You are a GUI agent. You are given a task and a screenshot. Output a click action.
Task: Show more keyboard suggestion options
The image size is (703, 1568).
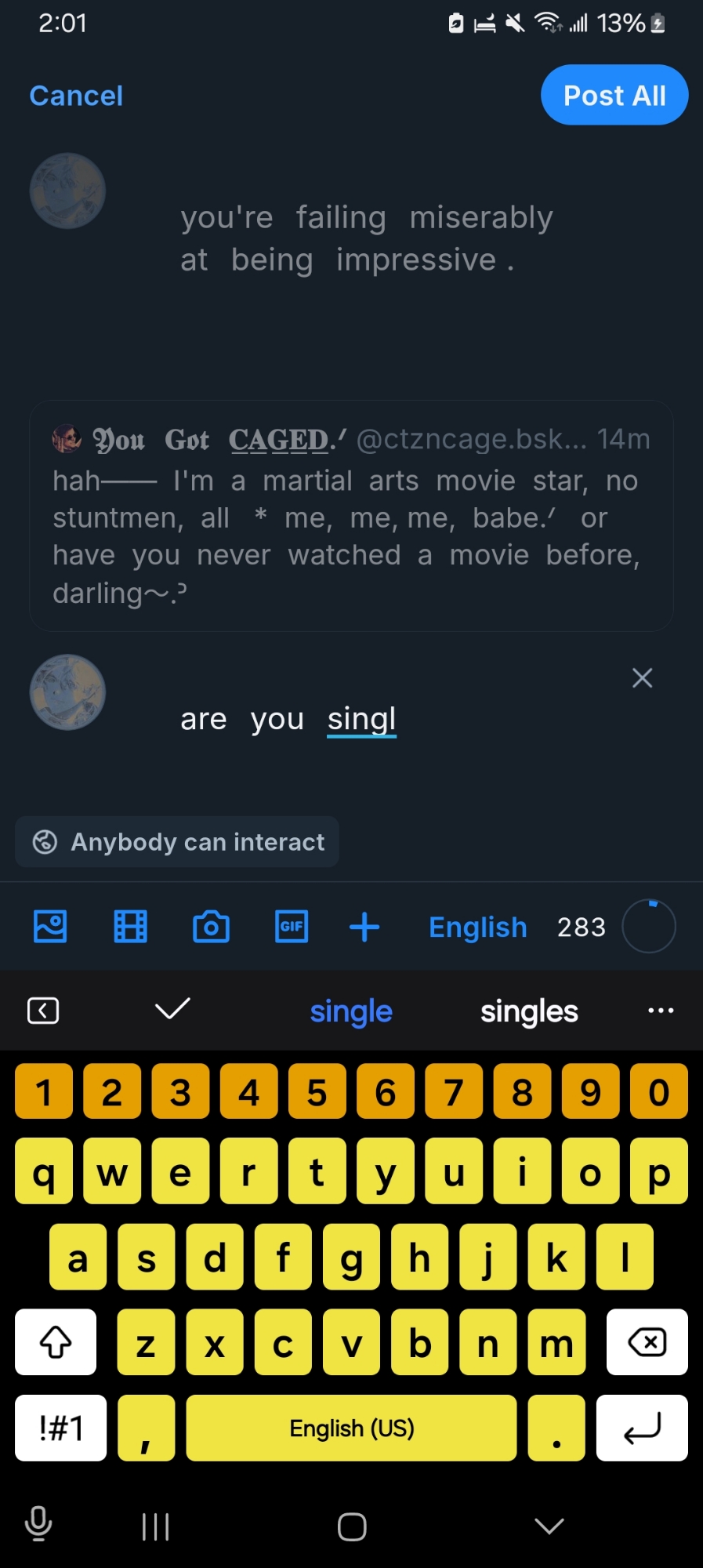[x=660, y=1011]
